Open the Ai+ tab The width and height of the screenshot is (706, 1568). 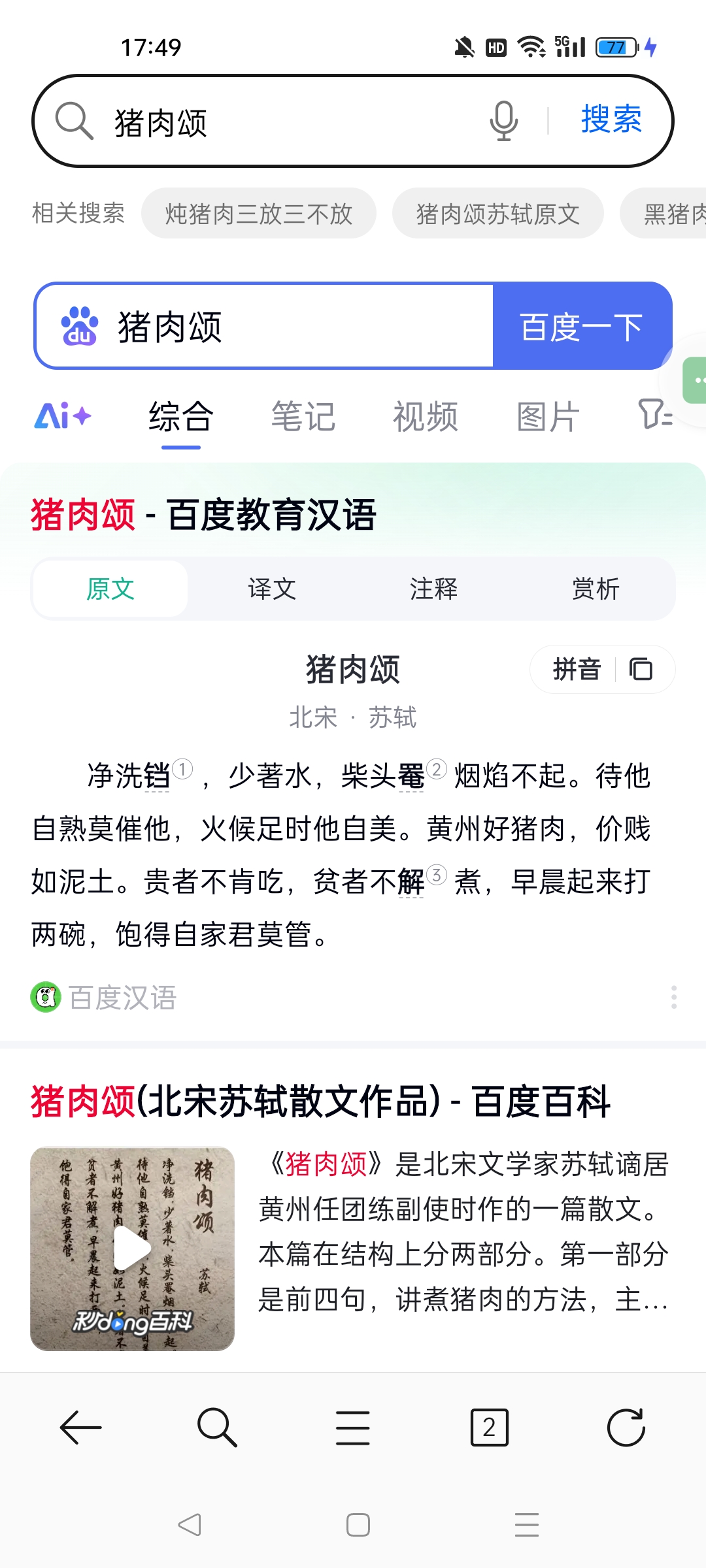tap(63, 416)
